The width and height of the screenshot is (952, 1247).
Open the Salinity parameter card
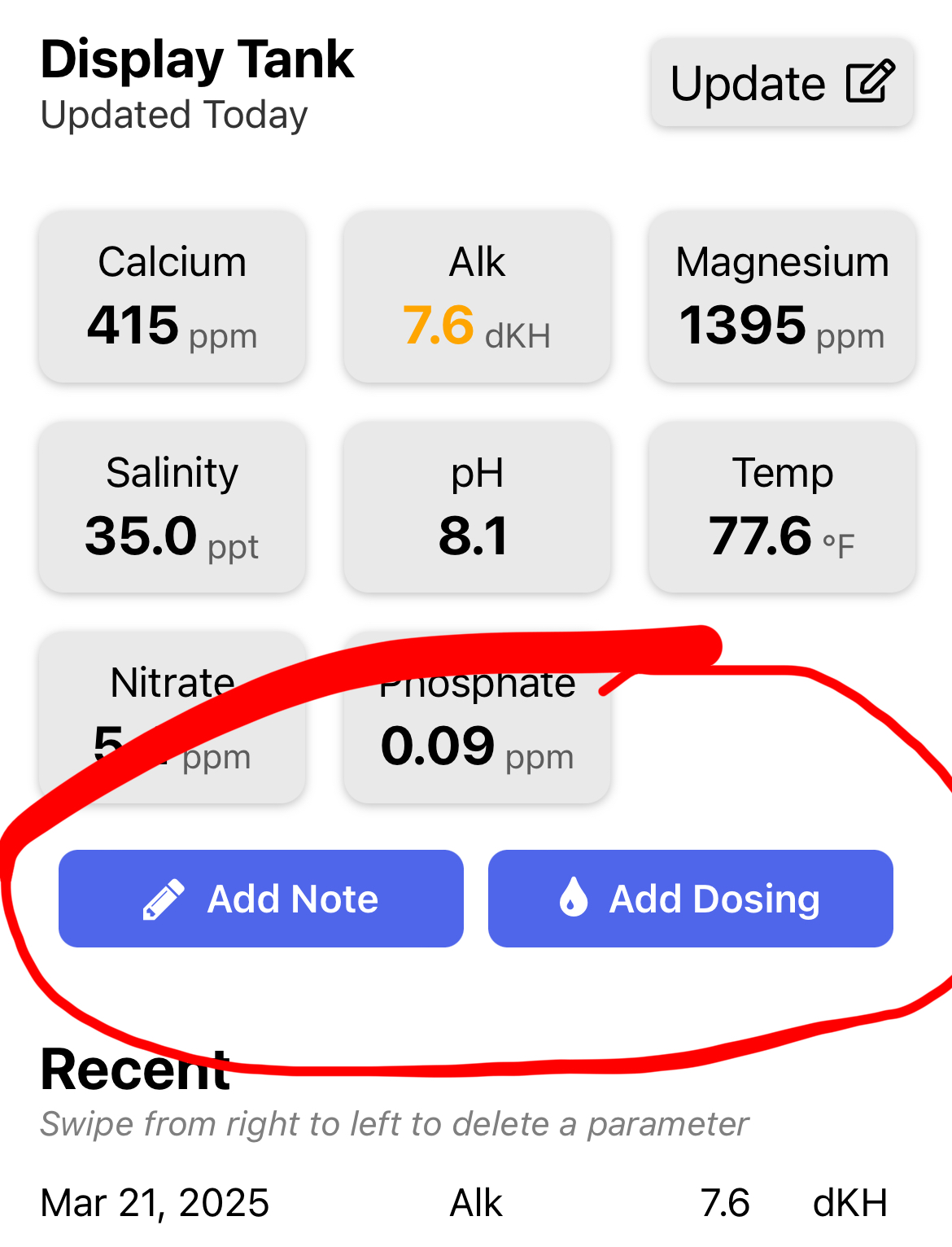[x=172, y=507]
